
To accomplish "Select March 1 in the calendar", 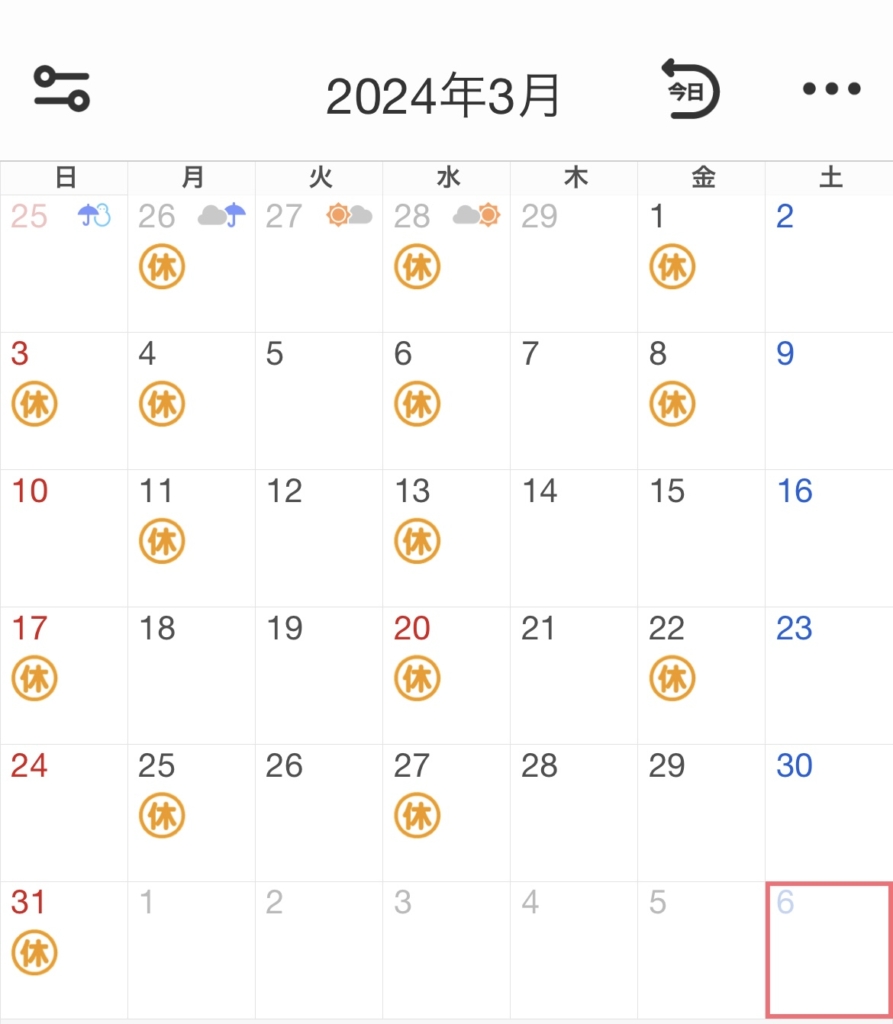I will click(x=701, y=264).
